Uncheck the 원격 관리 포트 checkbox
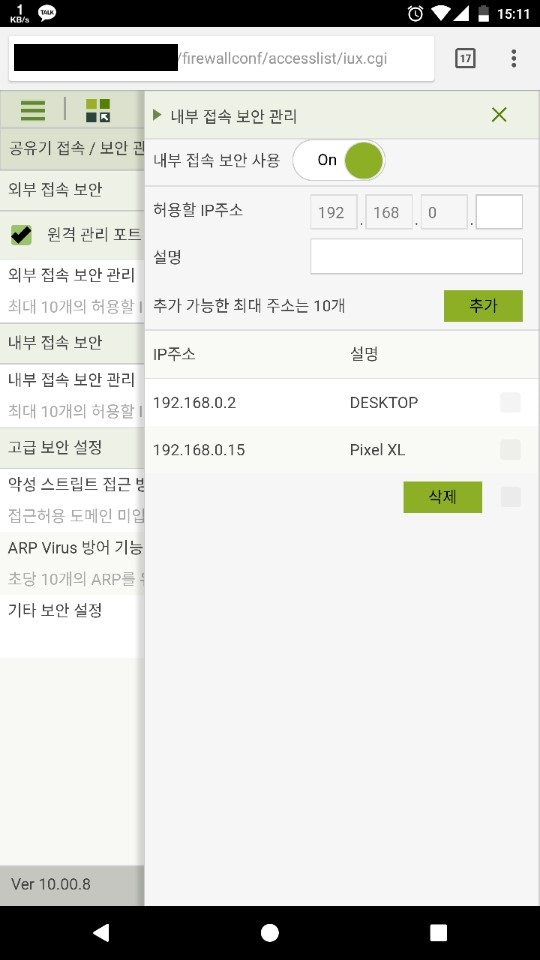This screenshot has height=960, width=540. [x=21, y=234]
